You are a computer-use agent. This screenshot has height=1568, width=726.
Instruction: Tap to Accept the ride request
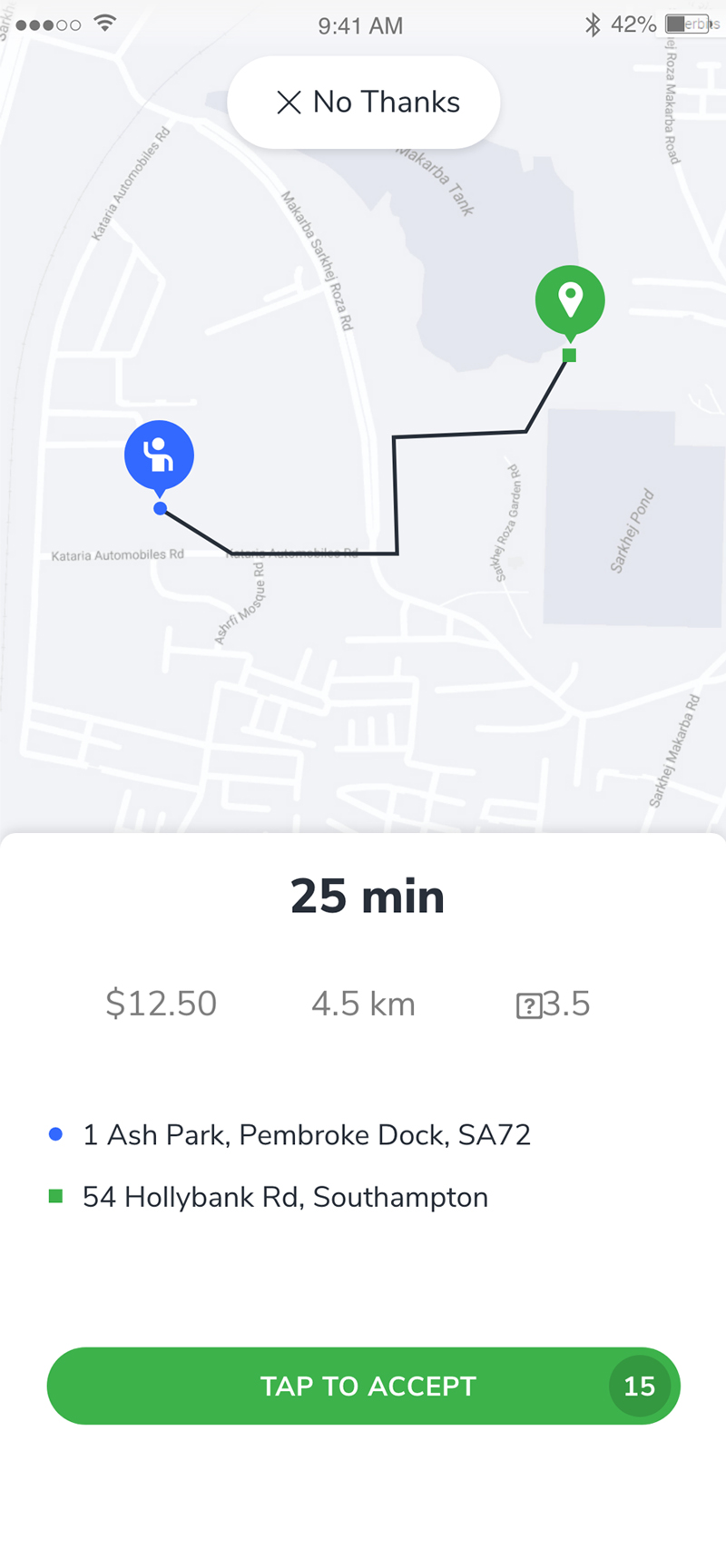click(363, 1386)
